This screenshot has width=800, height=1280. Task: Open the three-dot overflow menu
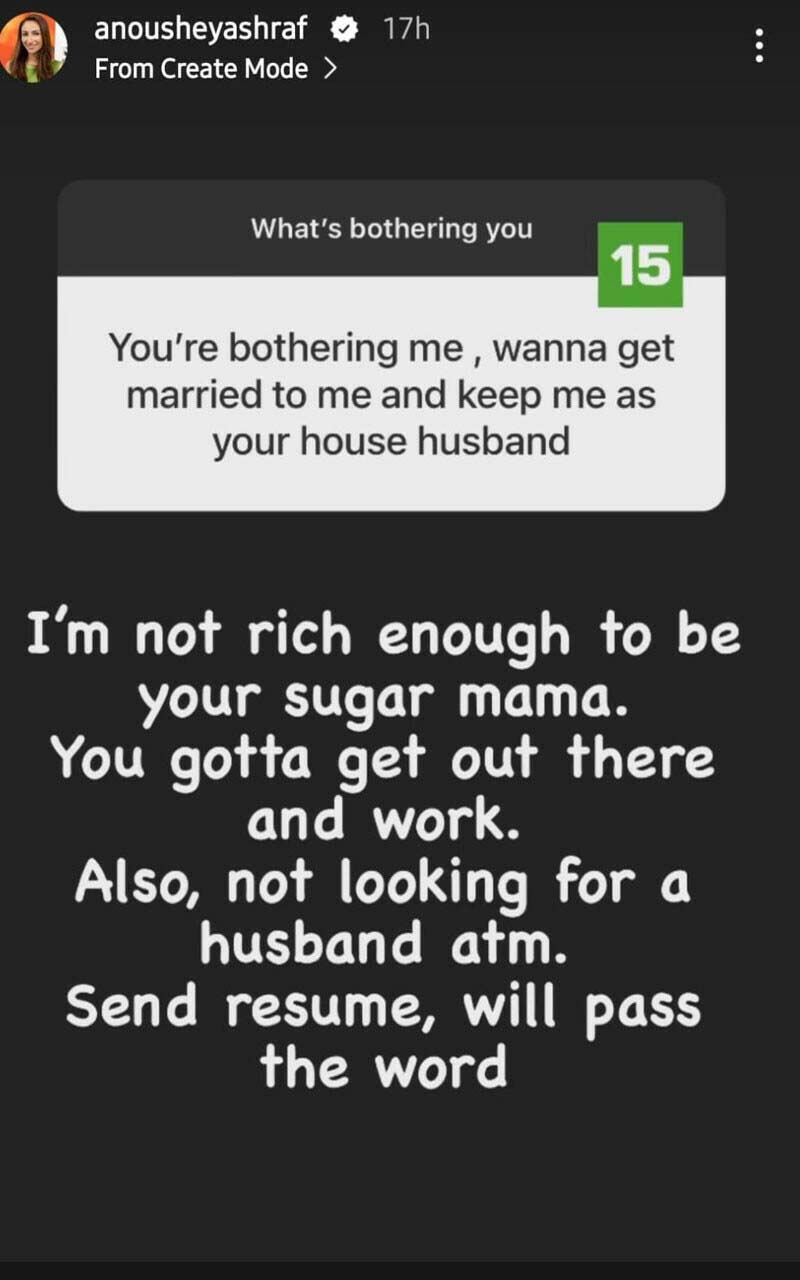pos(759,46)
